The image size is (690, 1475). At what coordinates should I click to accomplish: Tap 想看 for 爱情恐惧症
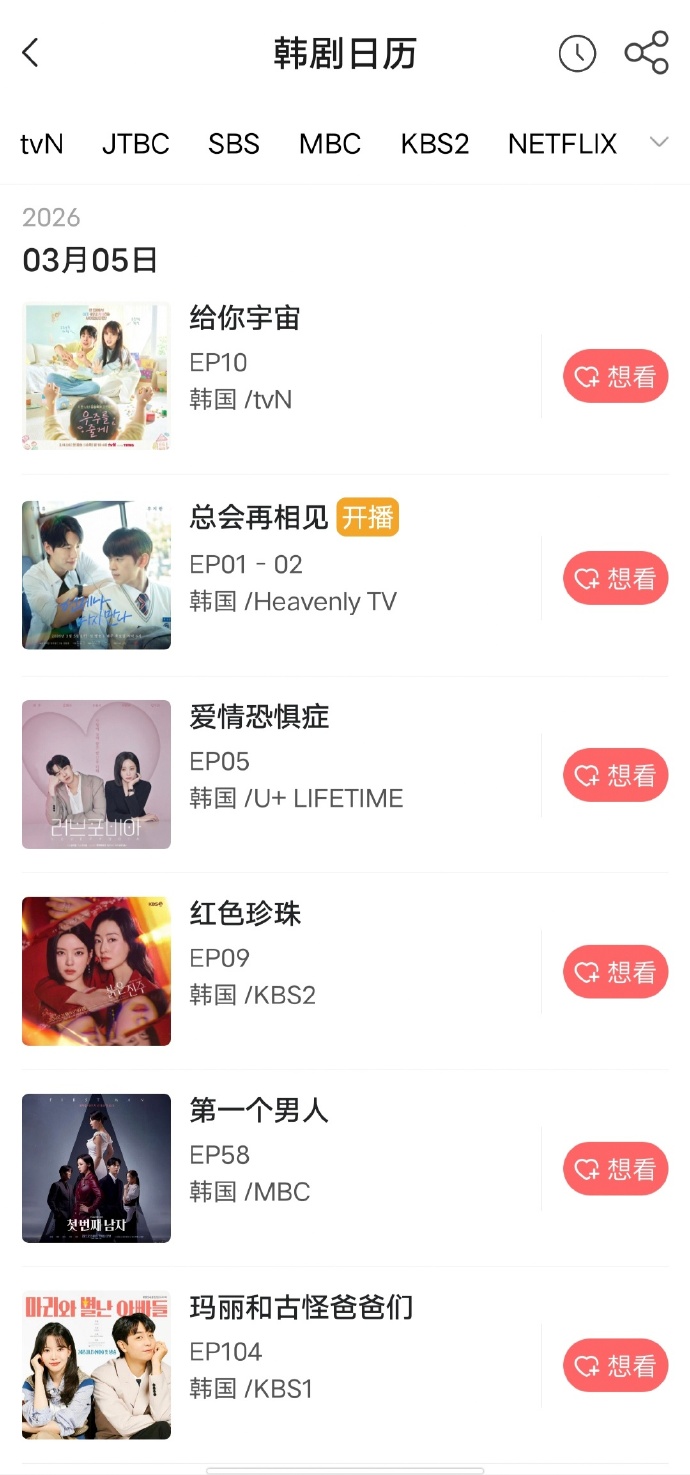(x=615, y=775)
